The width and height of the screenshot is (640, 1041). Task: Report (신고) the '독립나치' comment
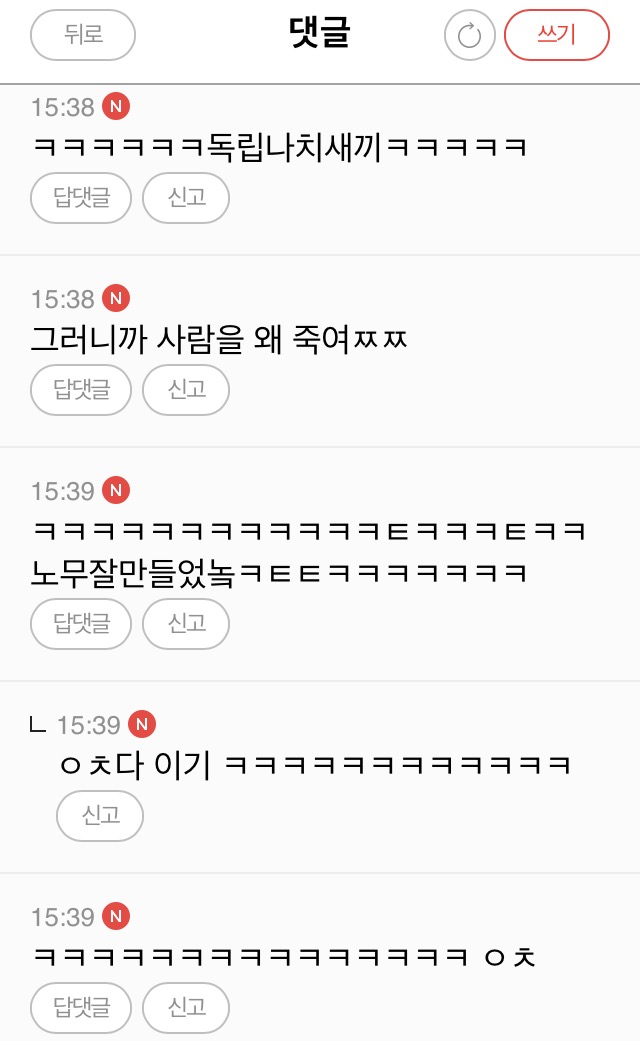pos(186,198)
